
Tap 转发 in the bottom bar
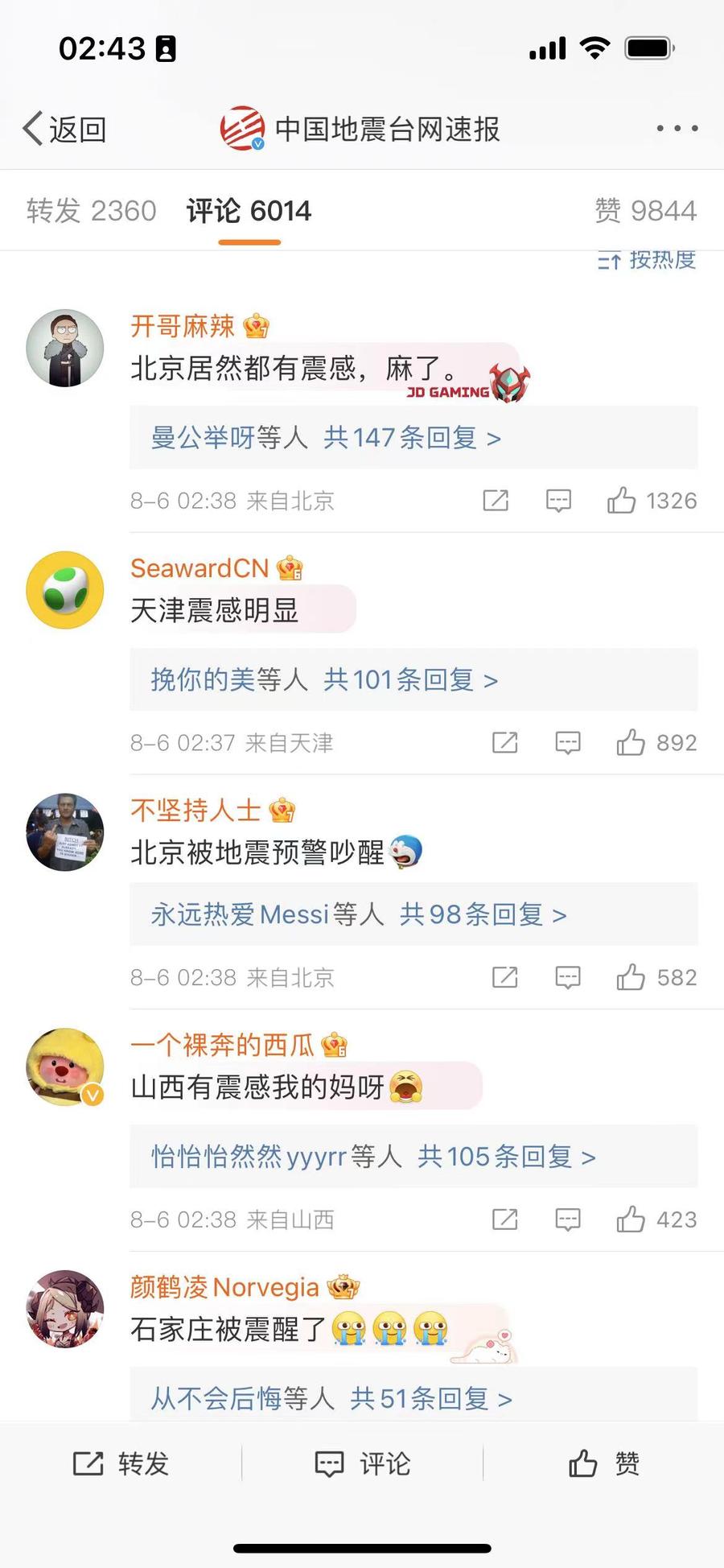point(121,1463)
